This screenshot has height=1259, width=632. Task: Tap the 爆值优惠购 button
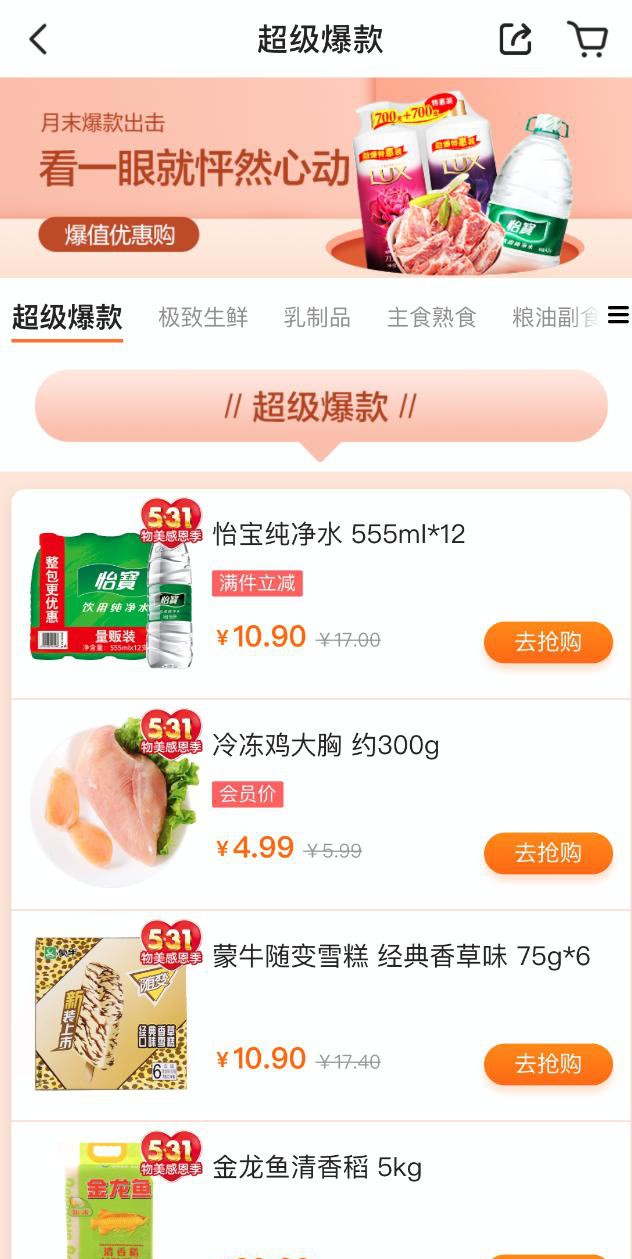(x=119, y=235)
